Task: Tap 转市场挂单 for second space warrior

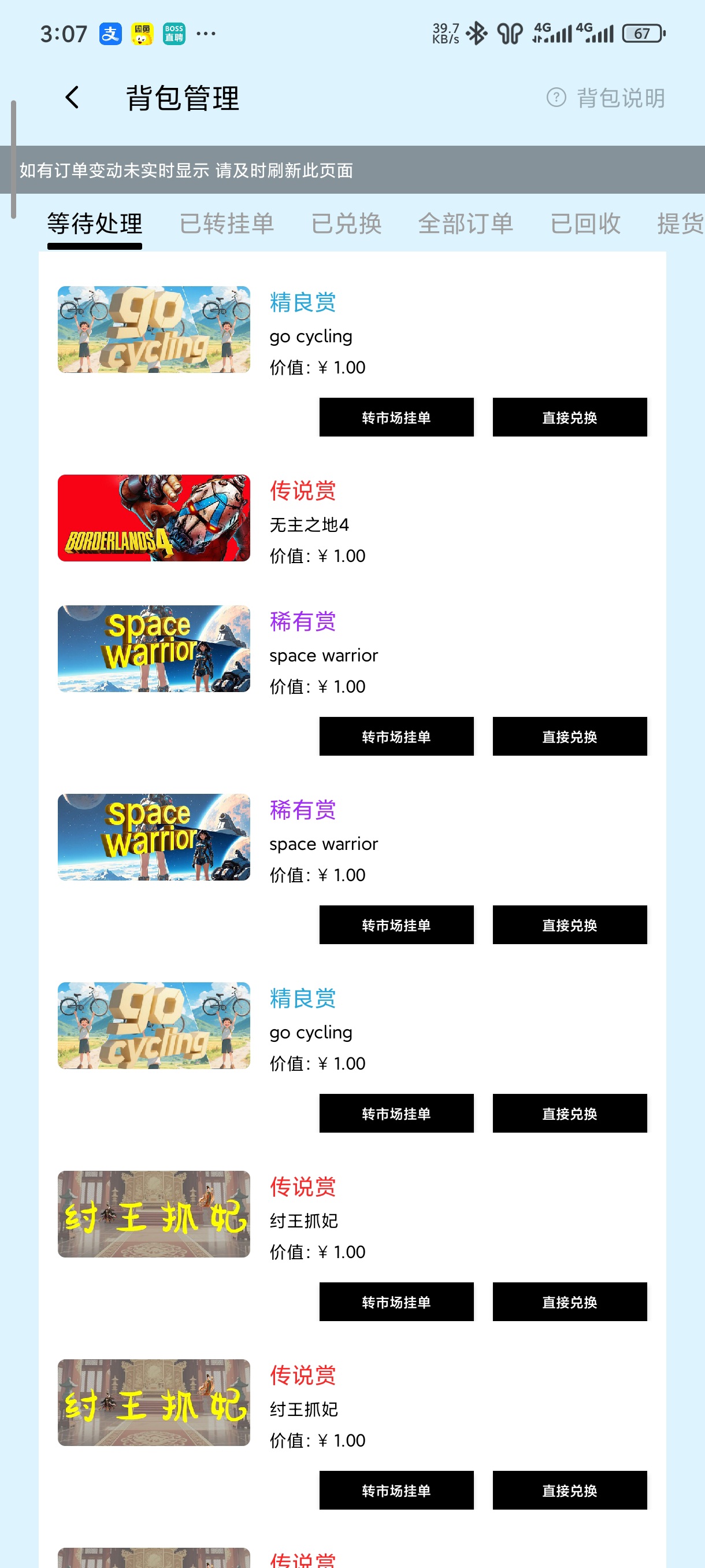Action: [396, 924]
